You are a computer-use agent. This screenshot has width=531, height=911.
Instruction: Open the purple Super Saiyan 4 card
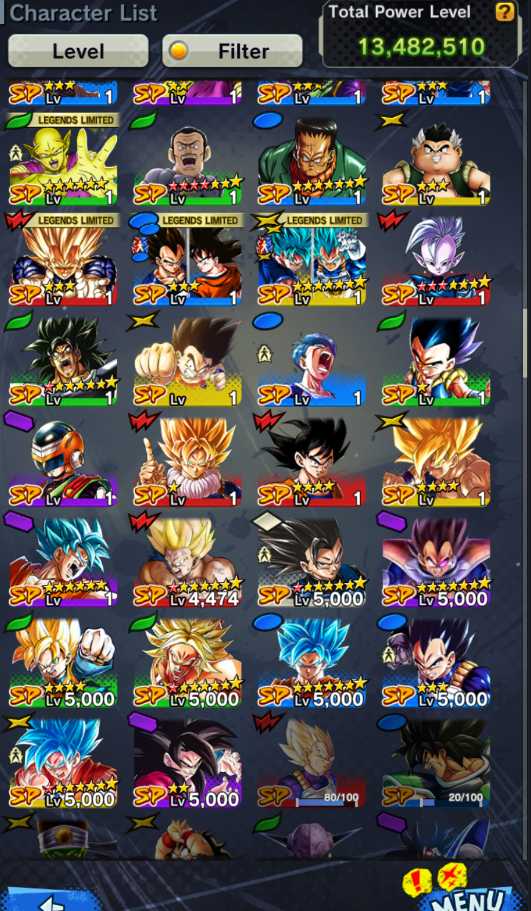click(187, 762)
